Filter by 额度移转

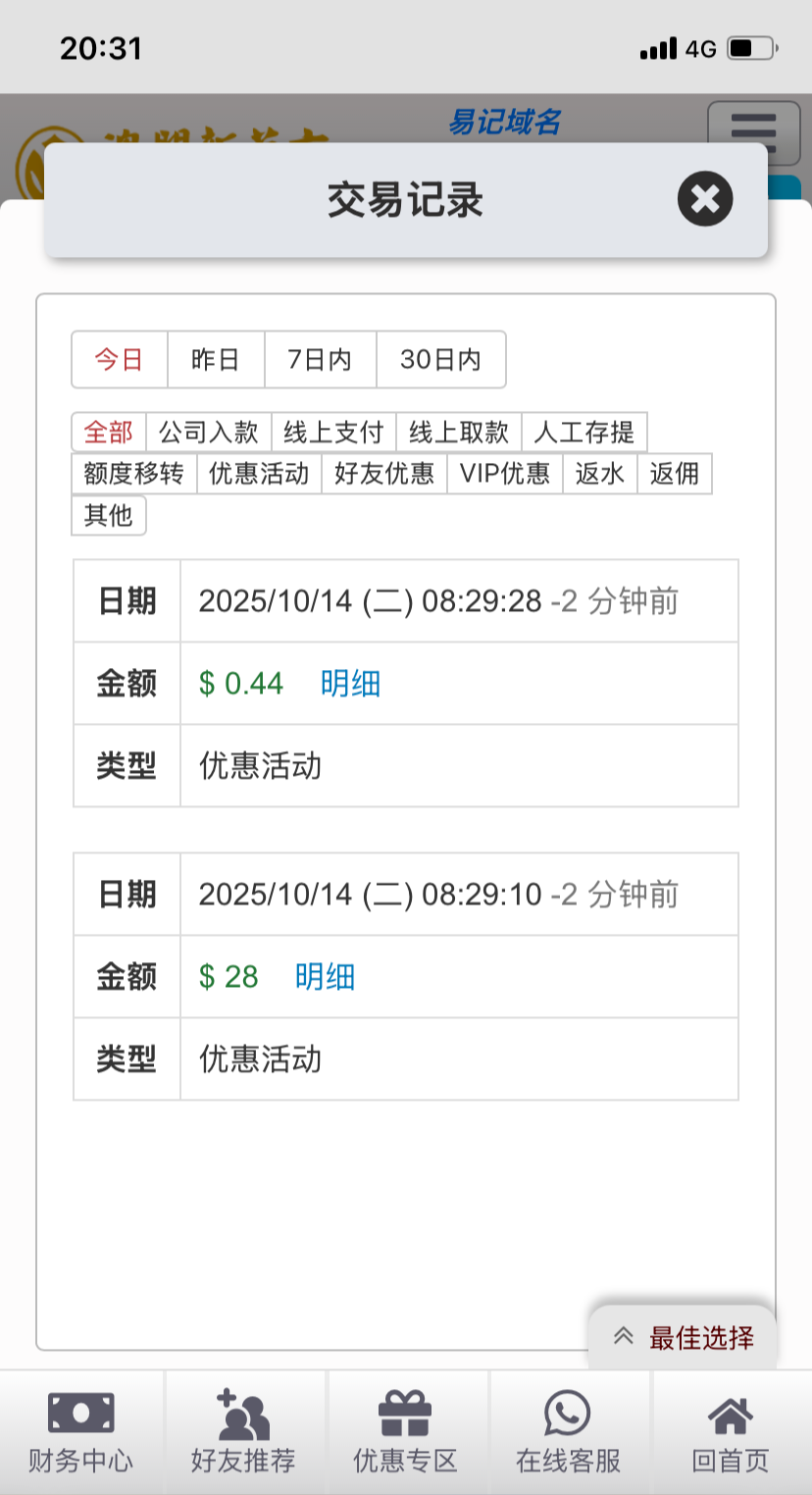[x=134, y=474]
